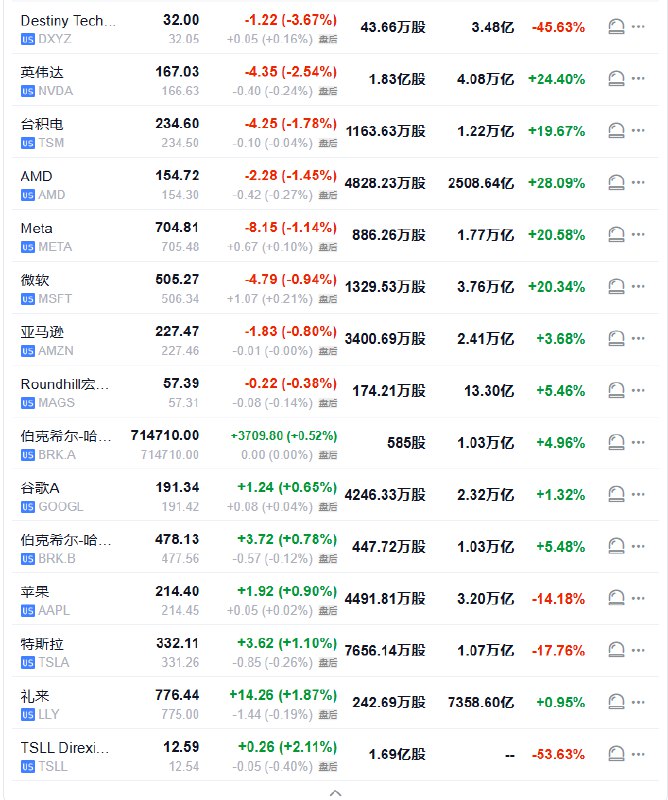Enable the alert bell for 微软
Image resolution: width=668 pixels, height=800 pixels.
click(617, 286)
